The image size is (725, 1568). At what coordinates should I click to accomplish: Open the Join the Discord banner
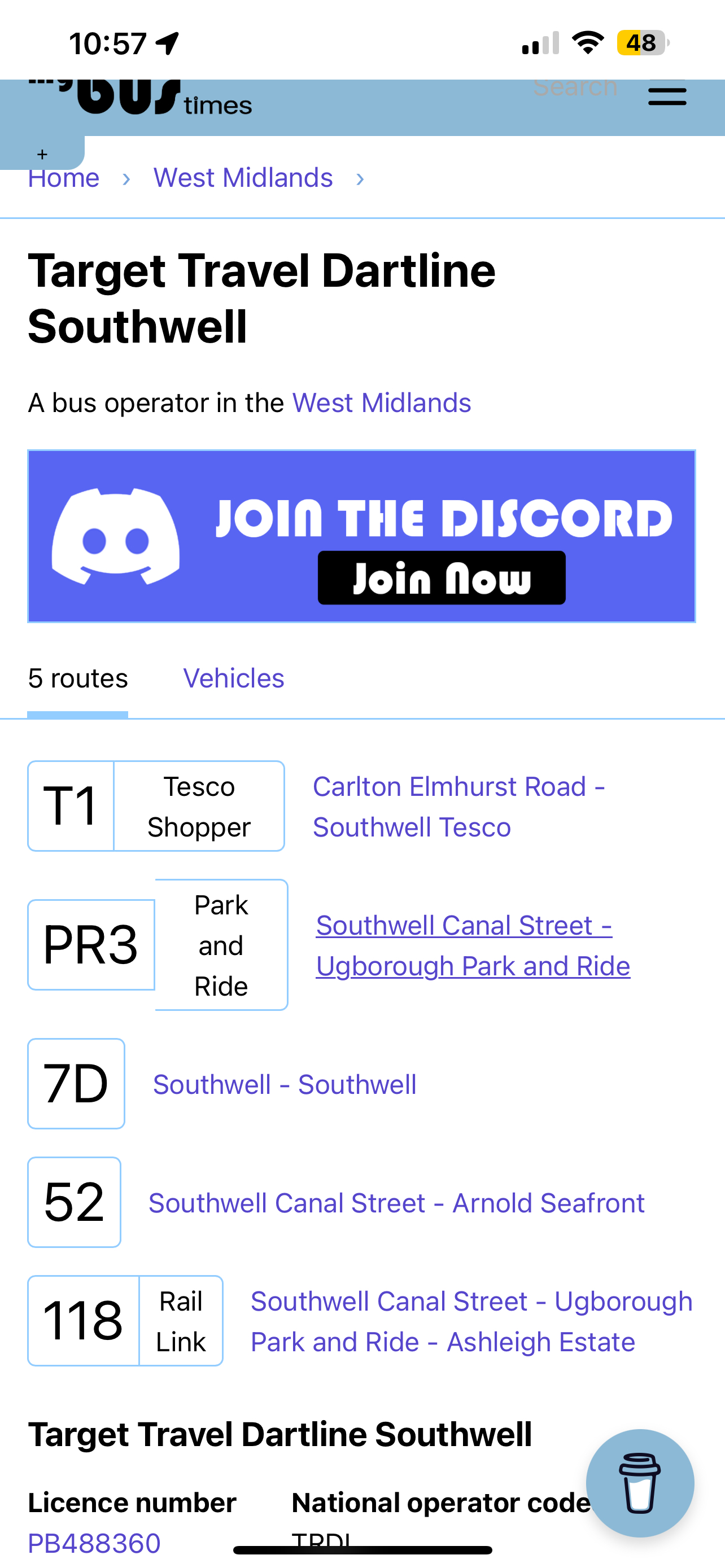pos(361,536)
